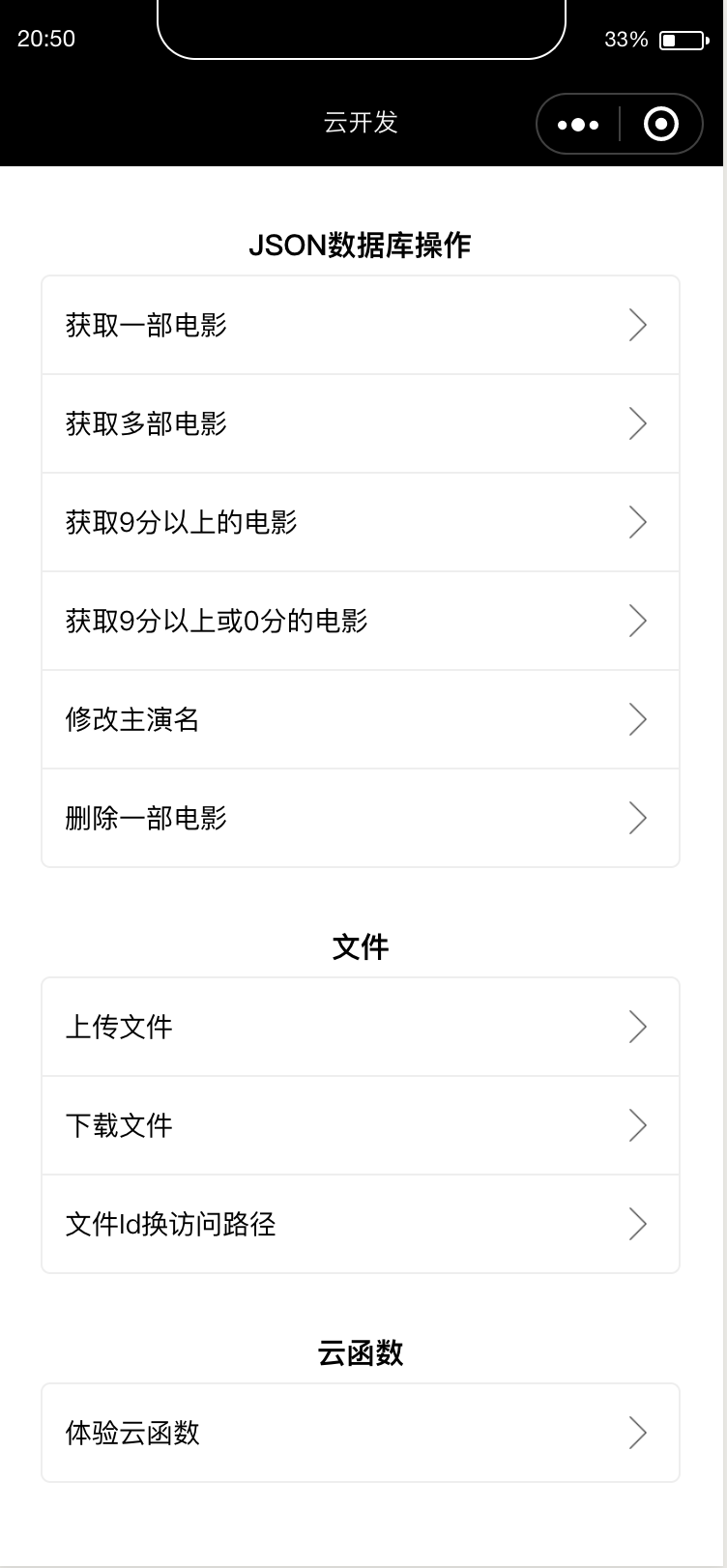Tap 获取9分以上或0分的电影 row

(361, 621)
